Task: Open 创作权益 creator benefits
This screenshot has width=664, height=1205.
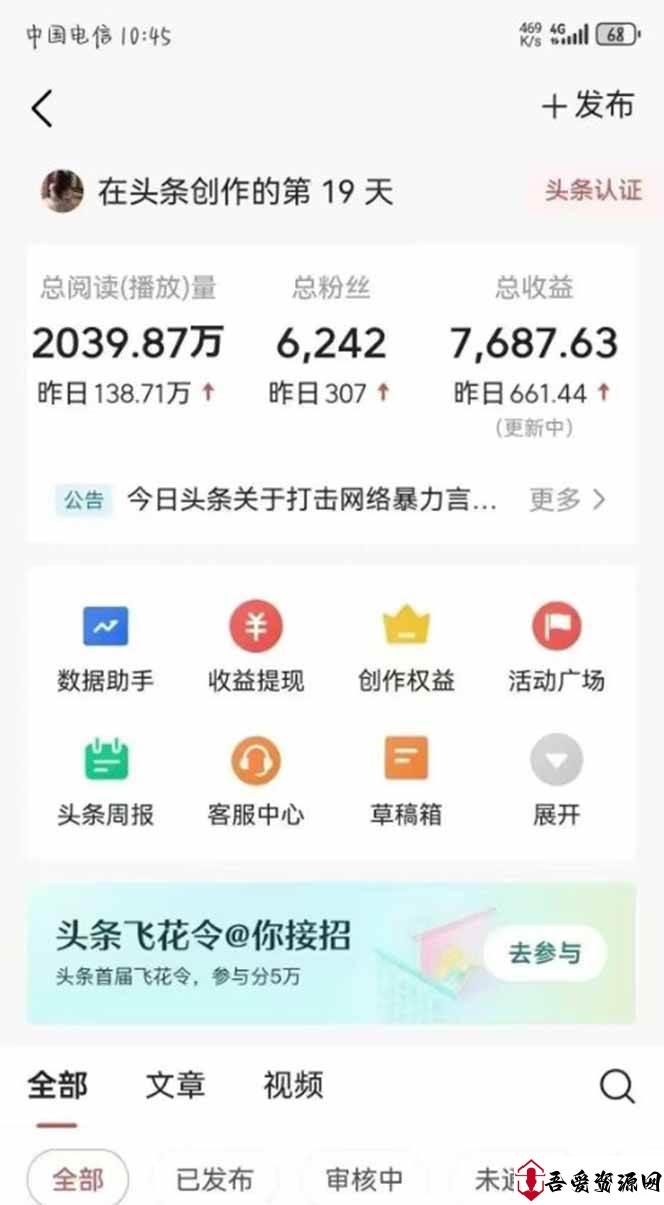Action: point(406,648)
